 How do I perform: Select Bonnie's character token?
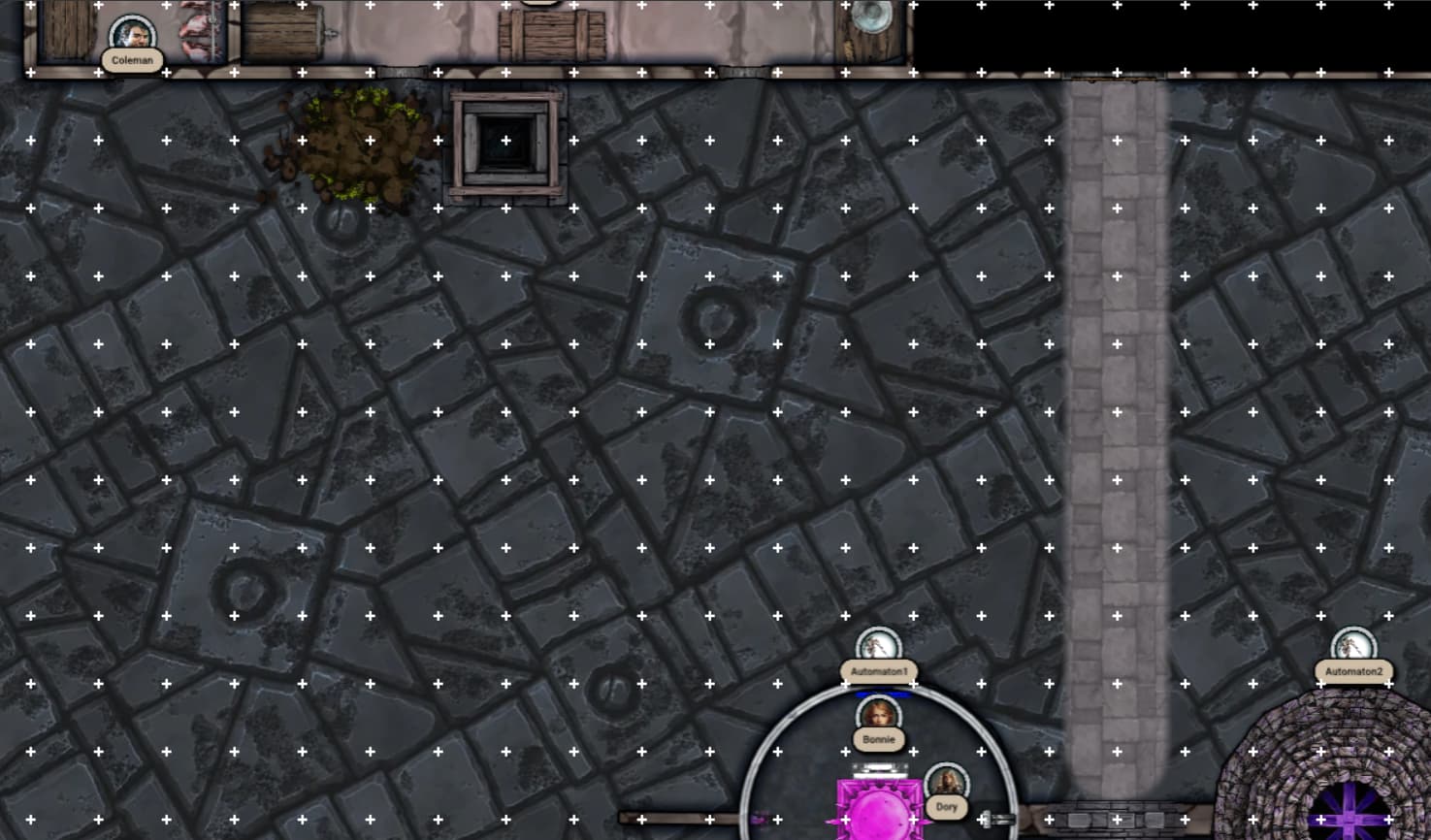pyautogui.click(x=879, y=716)
